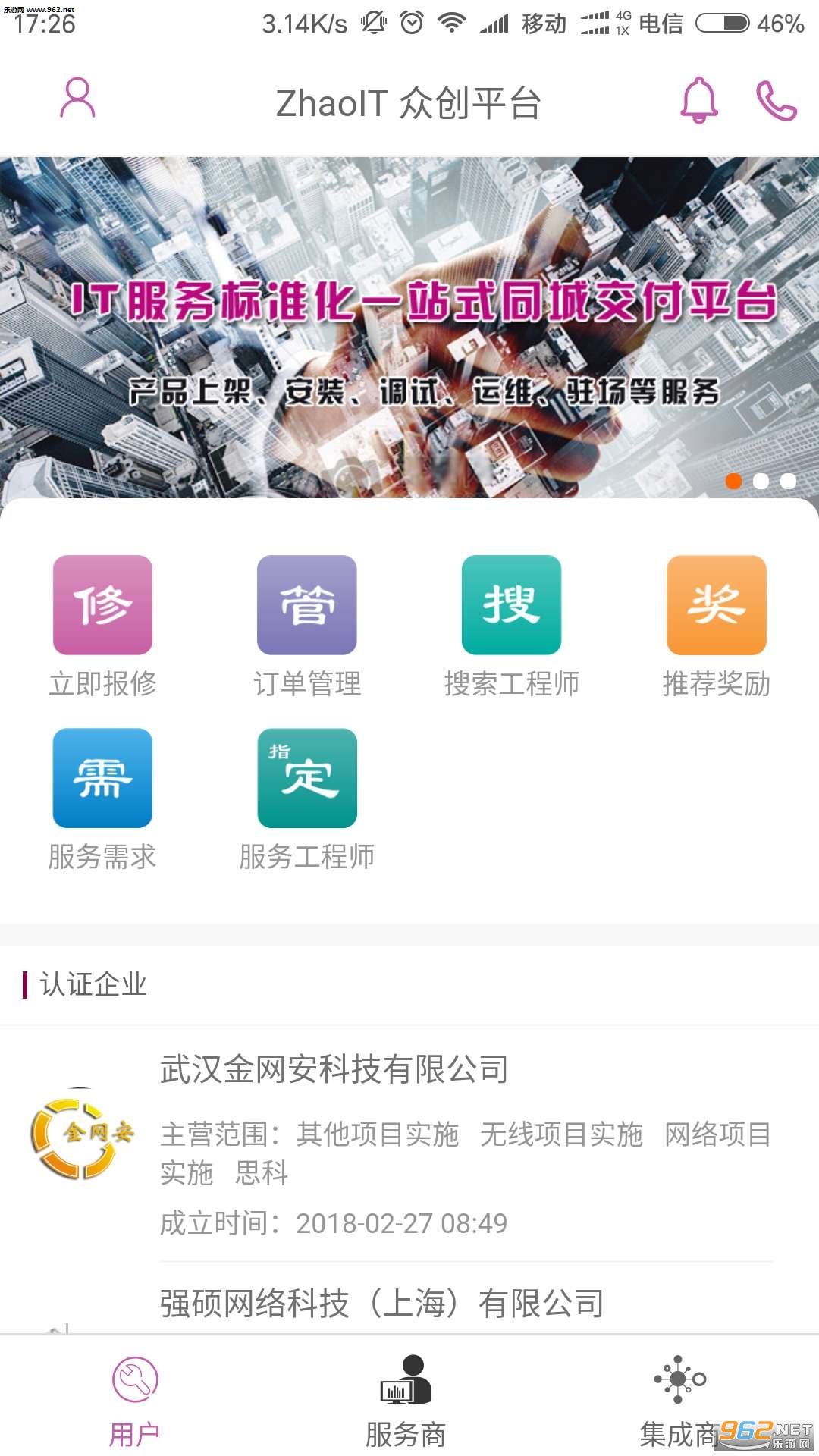Open 武汉金网安科技有限公司 company entry

click(x=409, y=1144)
